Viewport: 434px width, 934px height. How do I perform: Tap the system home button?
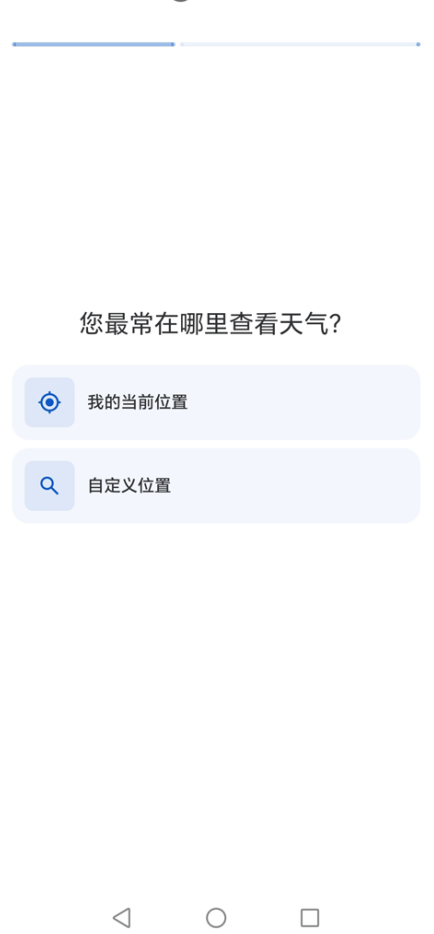click(216, 917)
